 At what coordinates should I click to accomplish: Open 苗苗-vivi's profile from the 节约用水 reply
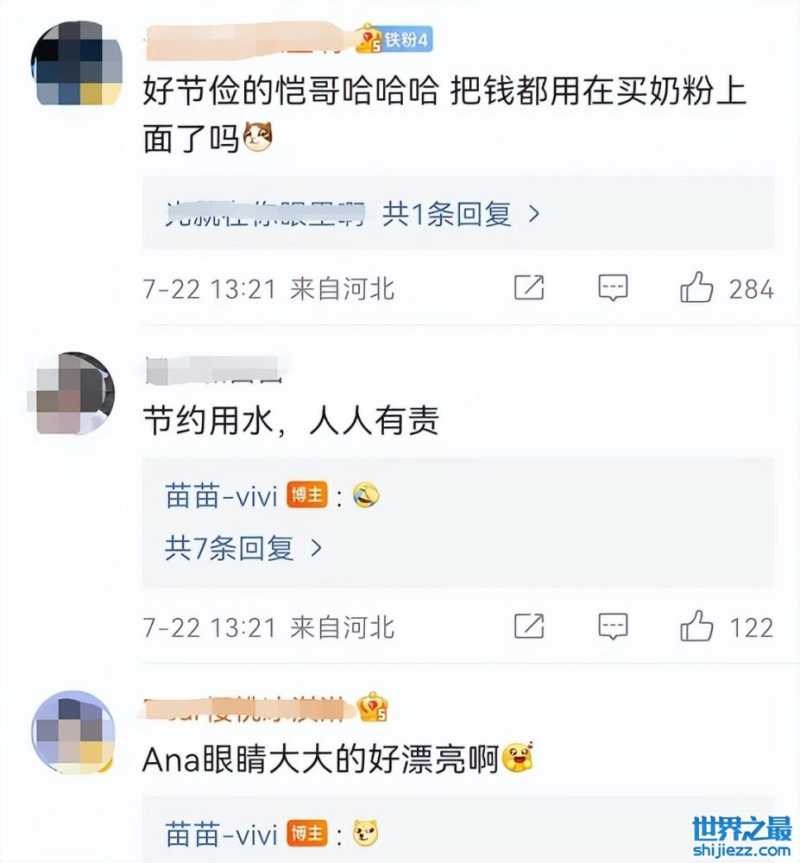pos(221,494)
